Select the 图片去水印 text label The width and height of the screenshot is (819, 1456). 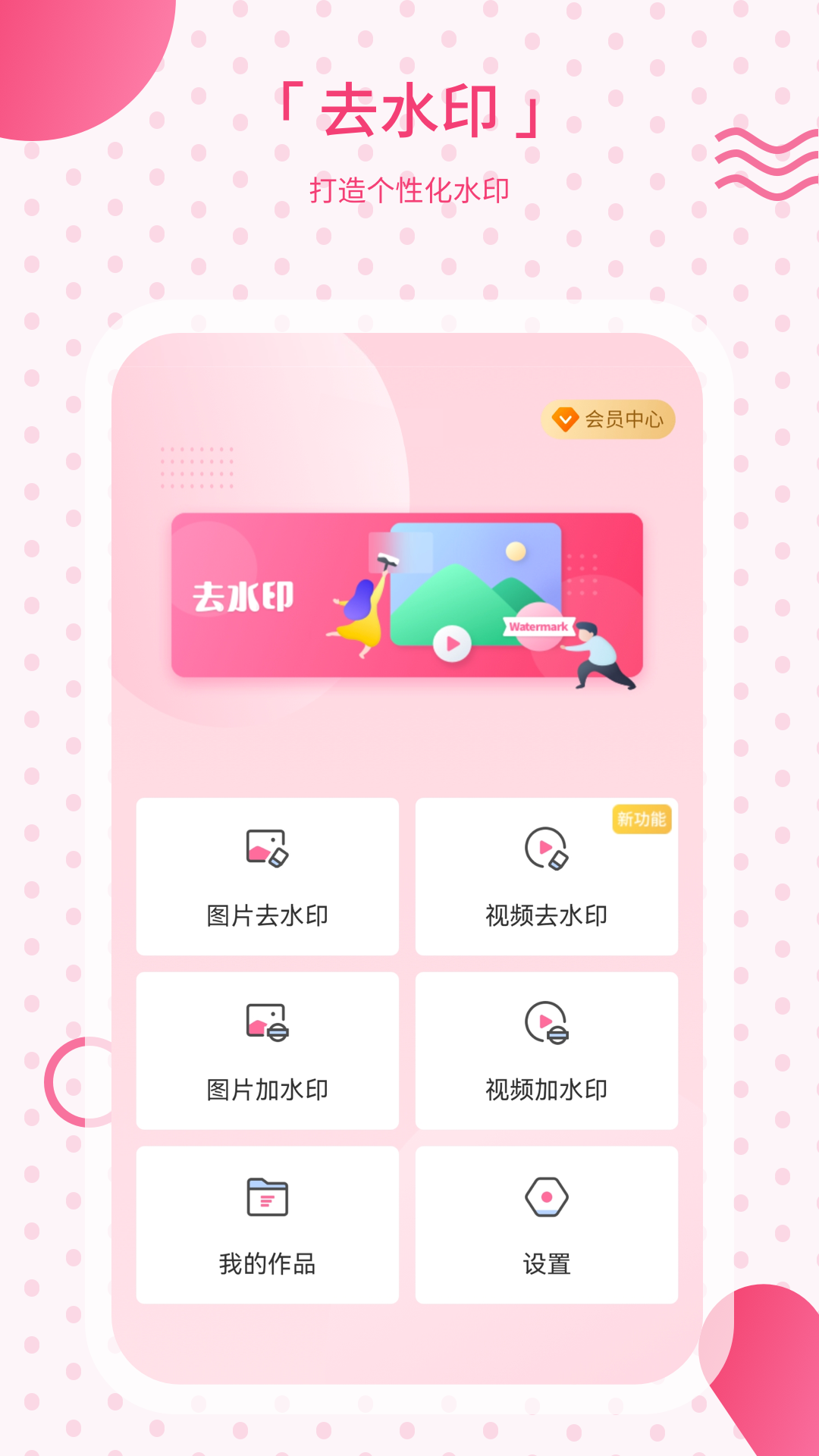pos(267,915)
